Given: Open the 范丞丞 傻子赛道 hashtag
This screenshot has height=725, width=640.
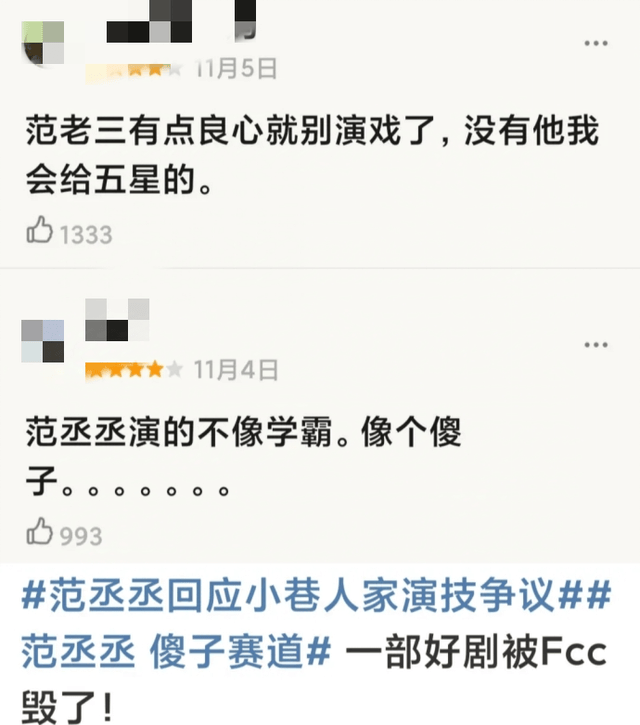Looking at the screenshot, I should (175, 652).
